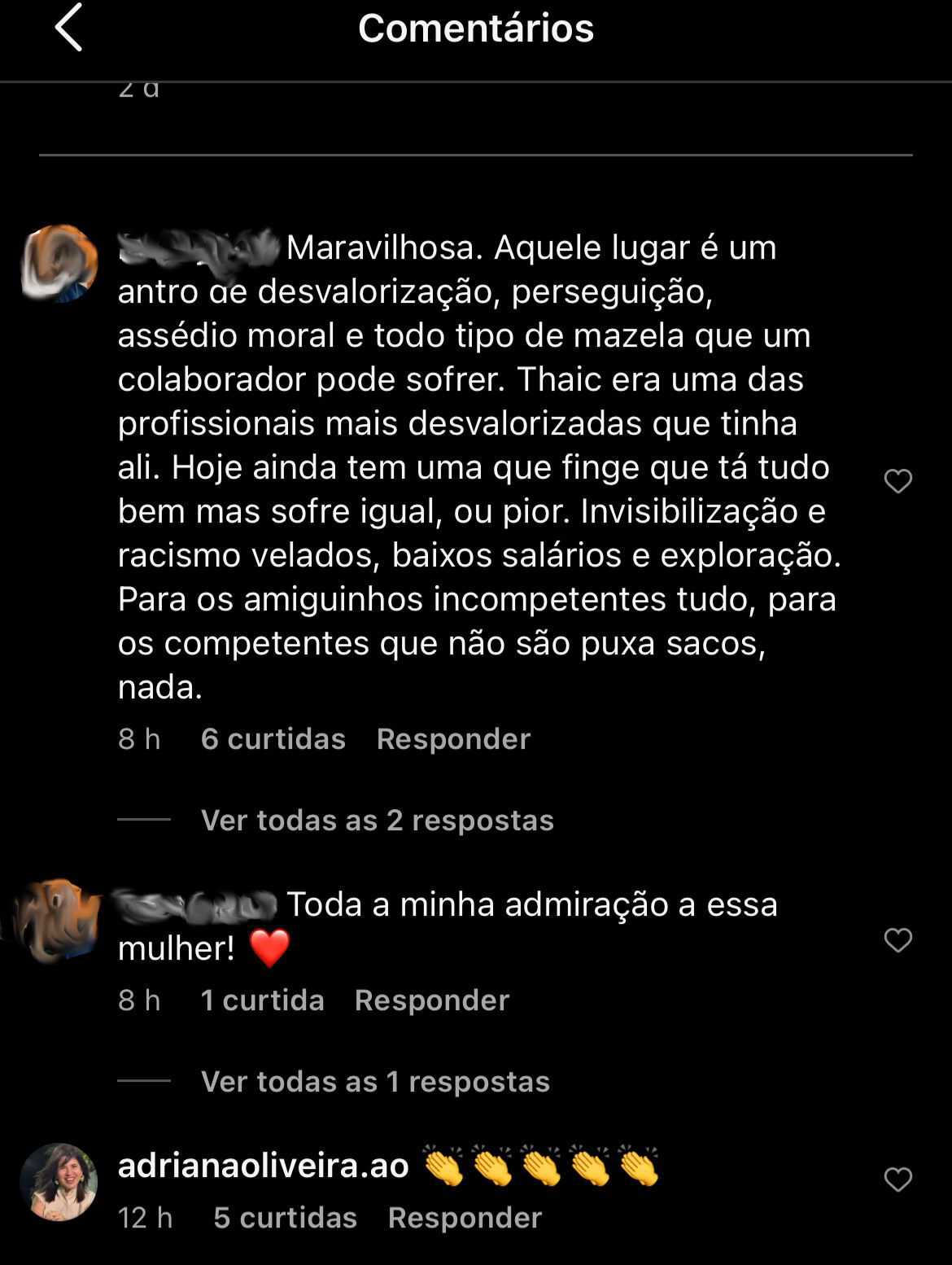
Task: Like the 'Toda a minha admiração' comment
Action: click(897, 940)
